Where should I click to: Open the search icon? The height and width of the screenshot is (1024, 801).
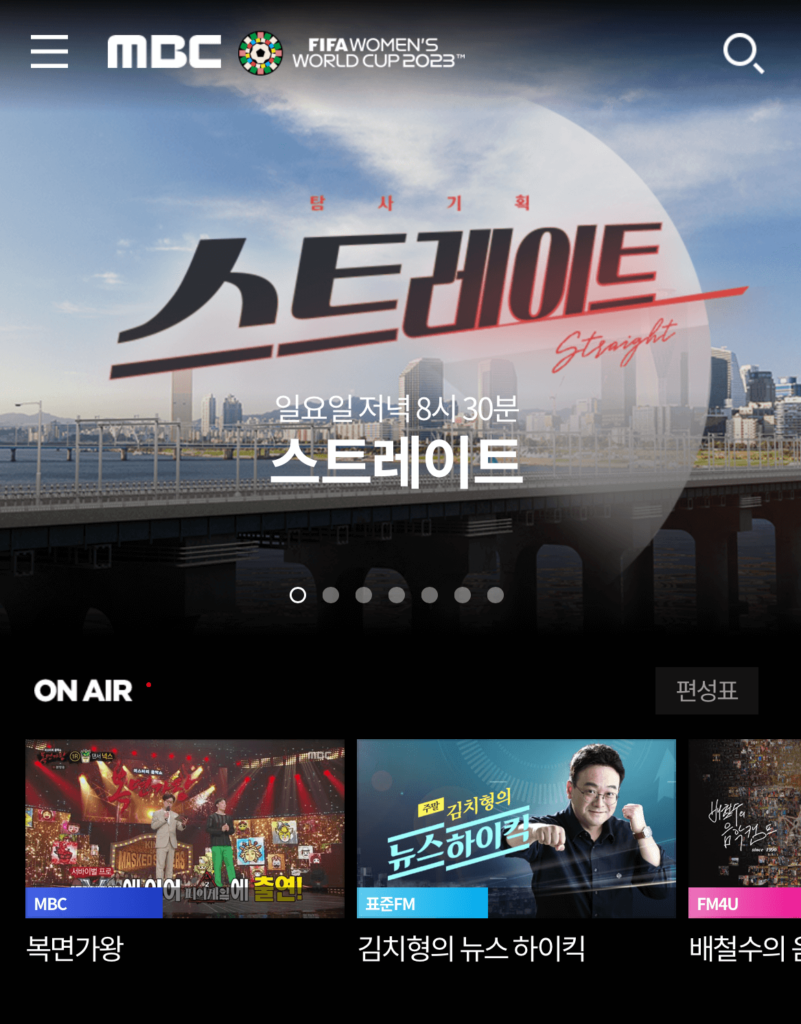coord(743,54)
